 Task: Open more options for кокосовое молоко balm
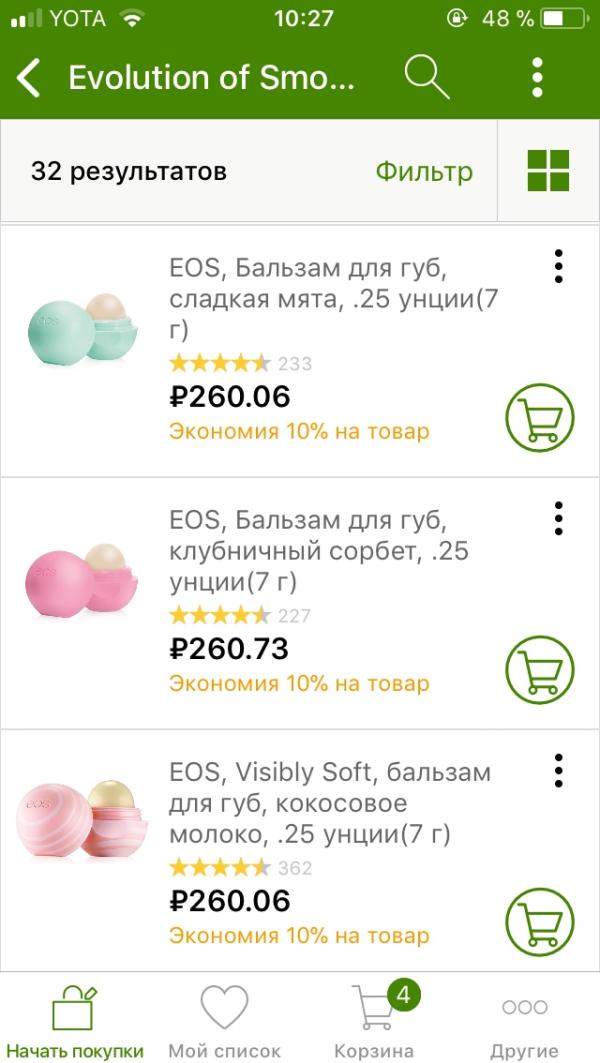click(x=558, y=771)
